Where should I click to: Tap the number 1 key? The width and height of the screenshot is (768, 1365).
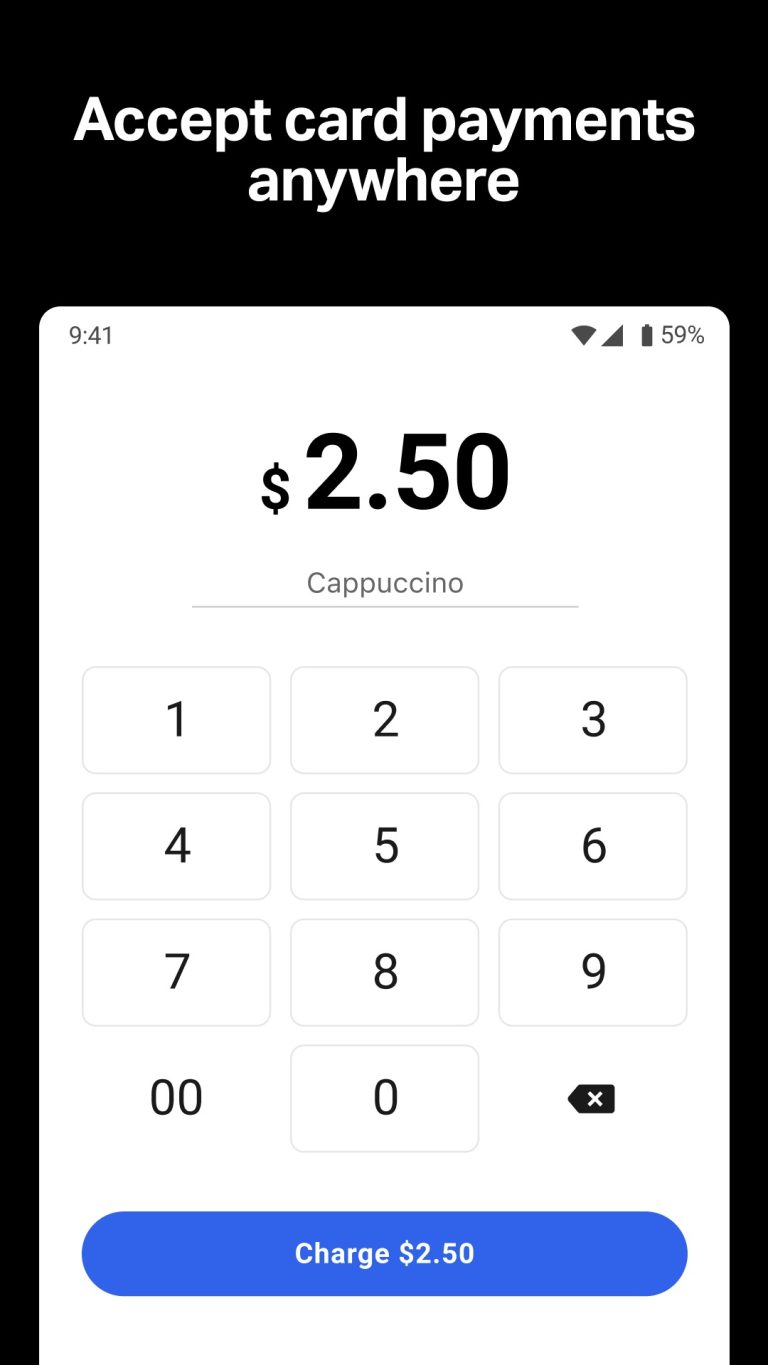176,720
